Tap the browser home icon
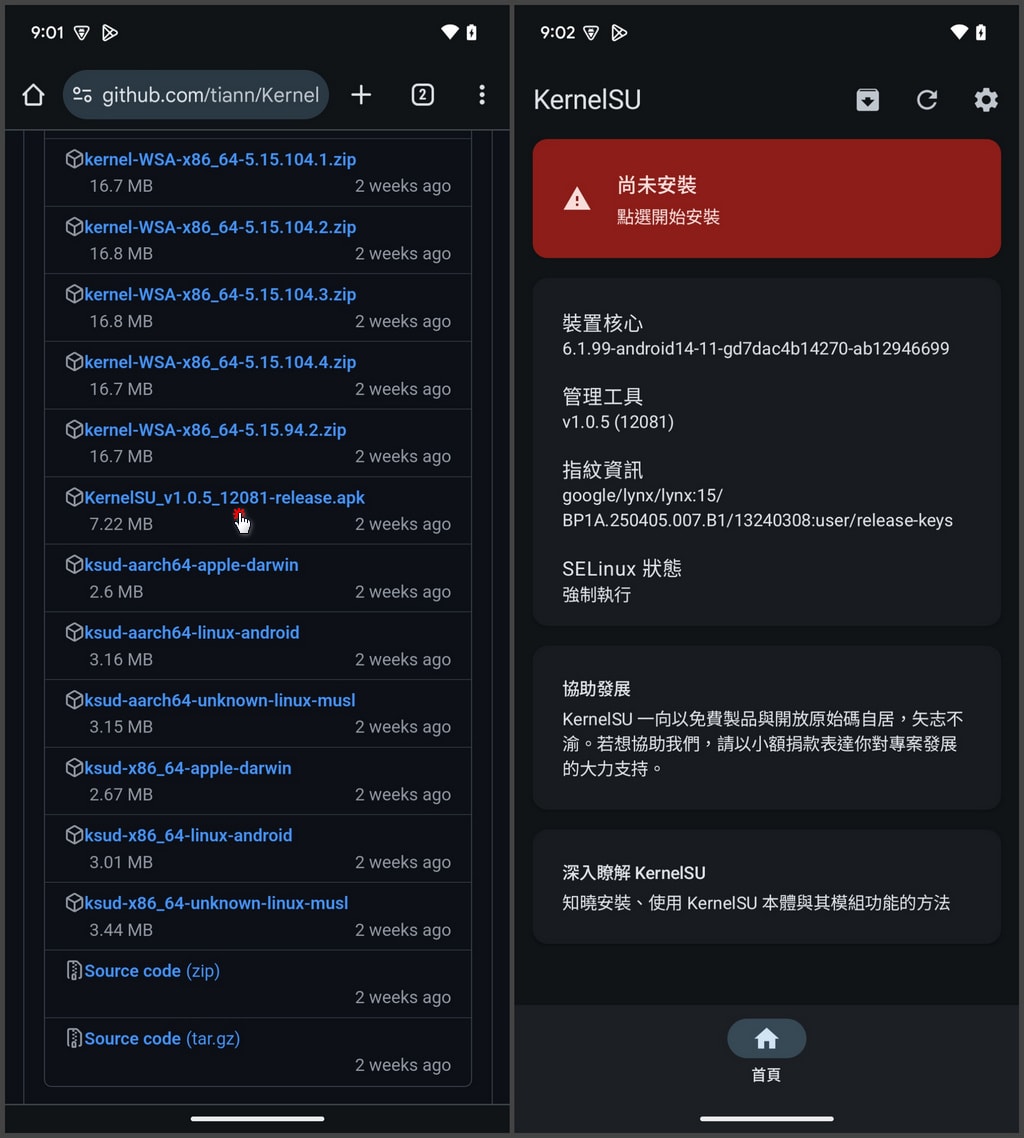The width and height of the screenshot is (1024, 1138). point(33,95)
